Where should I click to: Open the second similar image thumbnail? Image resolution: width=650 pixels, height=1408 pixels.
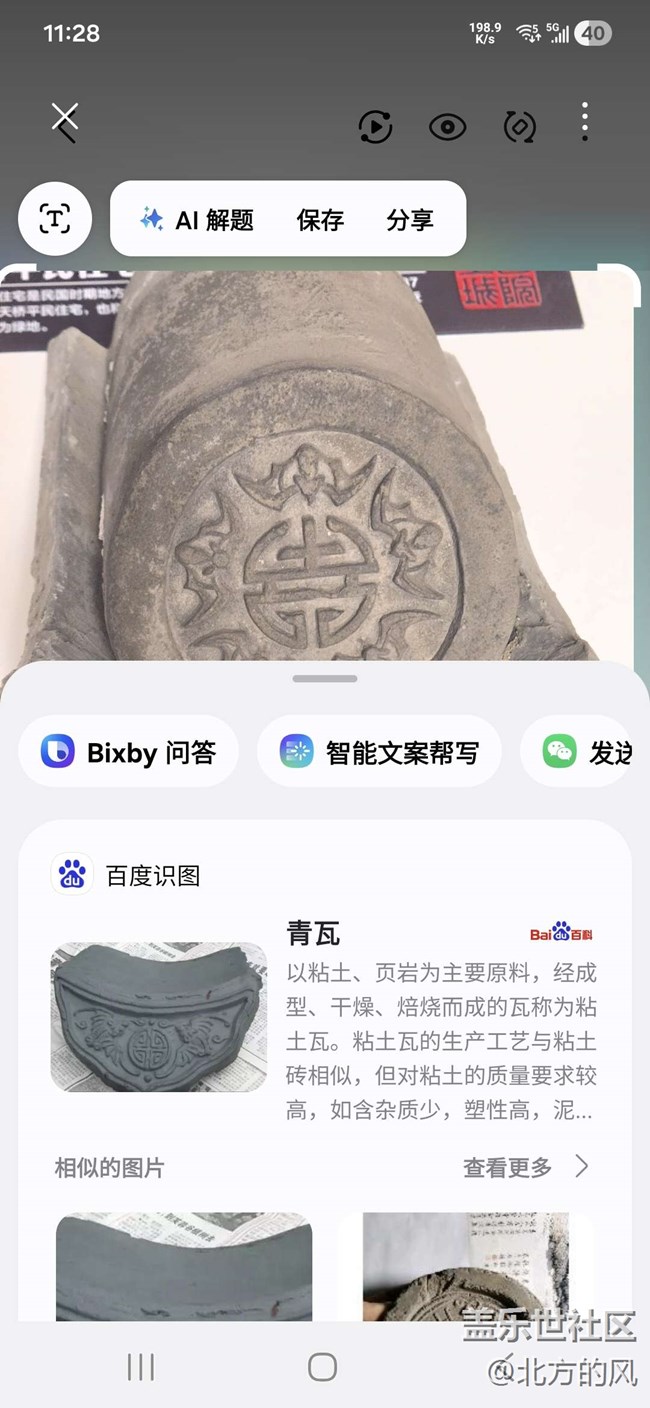tap(465, 1266)
